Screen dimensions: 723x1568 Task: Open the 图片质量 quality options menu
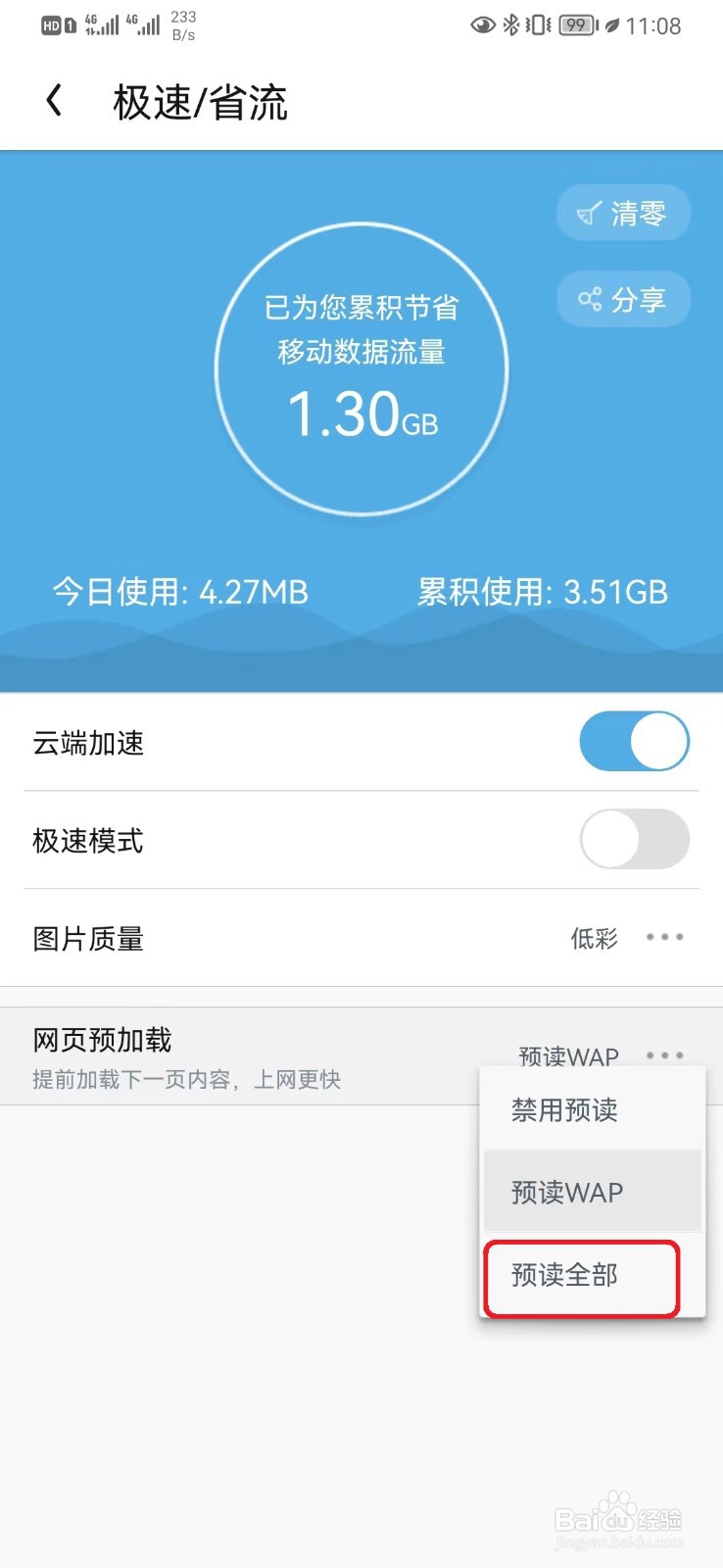tap(664, 938)
